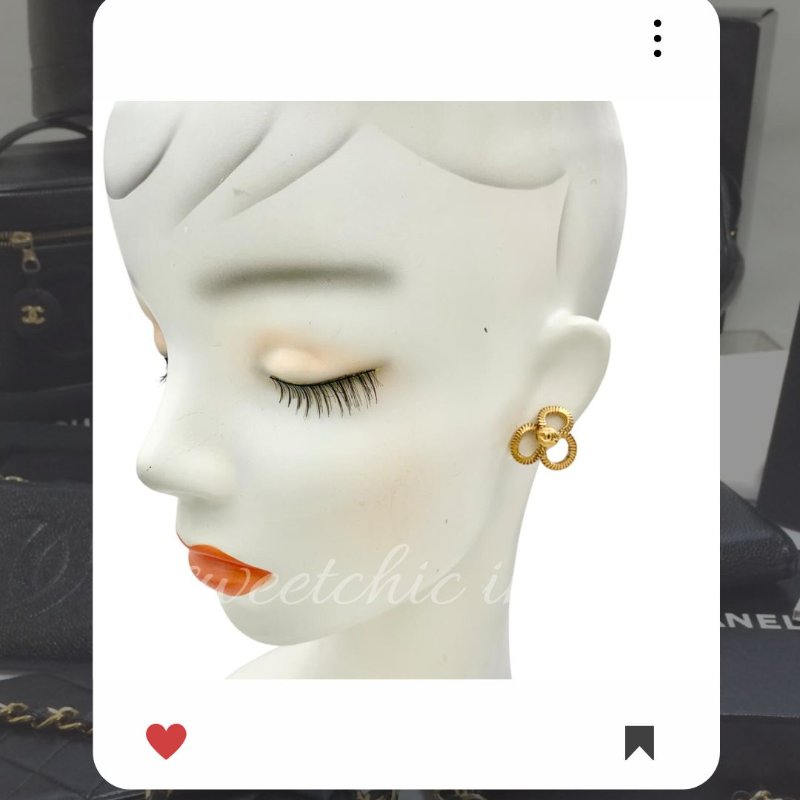800x800 pixels.
Task: Open the three-dot overflow menu
Action: click(x=657, y=38)
